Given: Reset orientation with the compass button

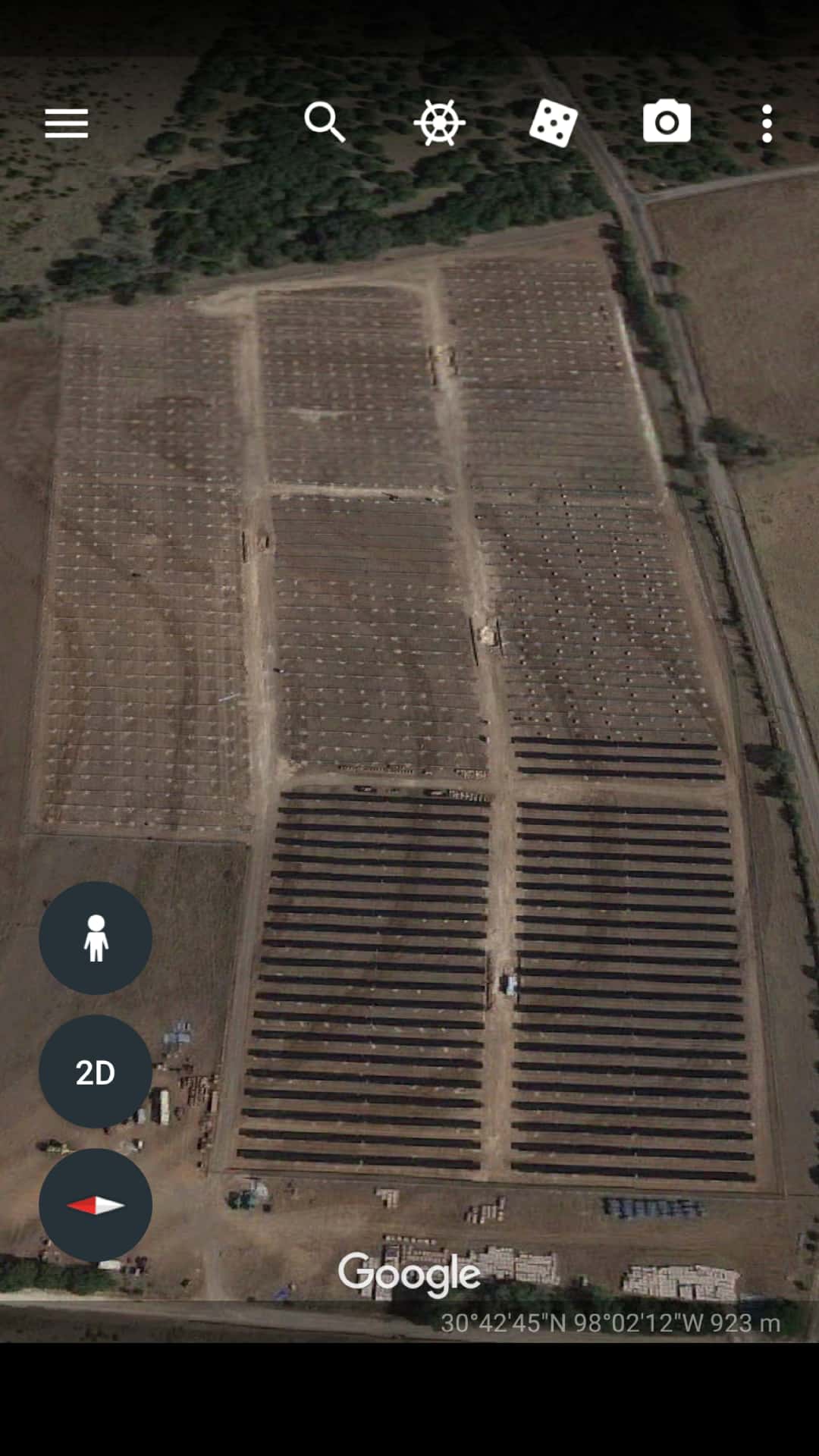Looking at the screenshot, I should (96, 1205).
